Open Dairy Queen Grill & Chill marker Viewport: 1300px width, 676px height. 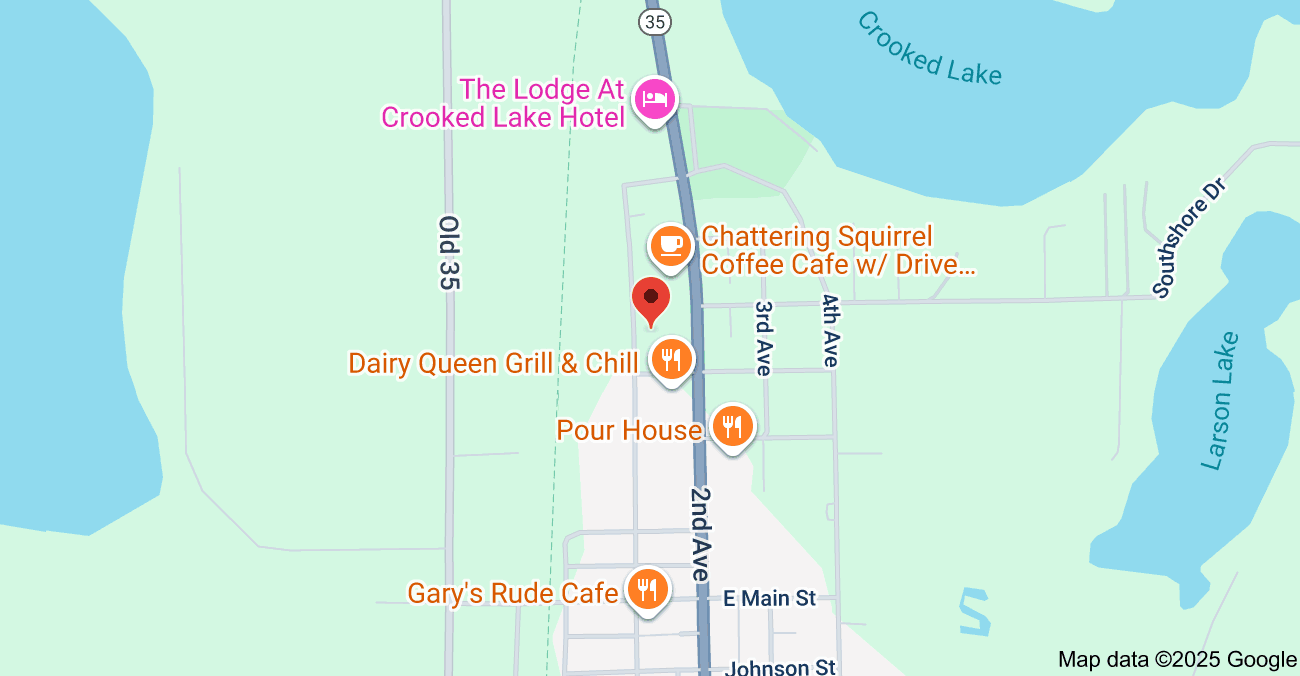point(671,359)
